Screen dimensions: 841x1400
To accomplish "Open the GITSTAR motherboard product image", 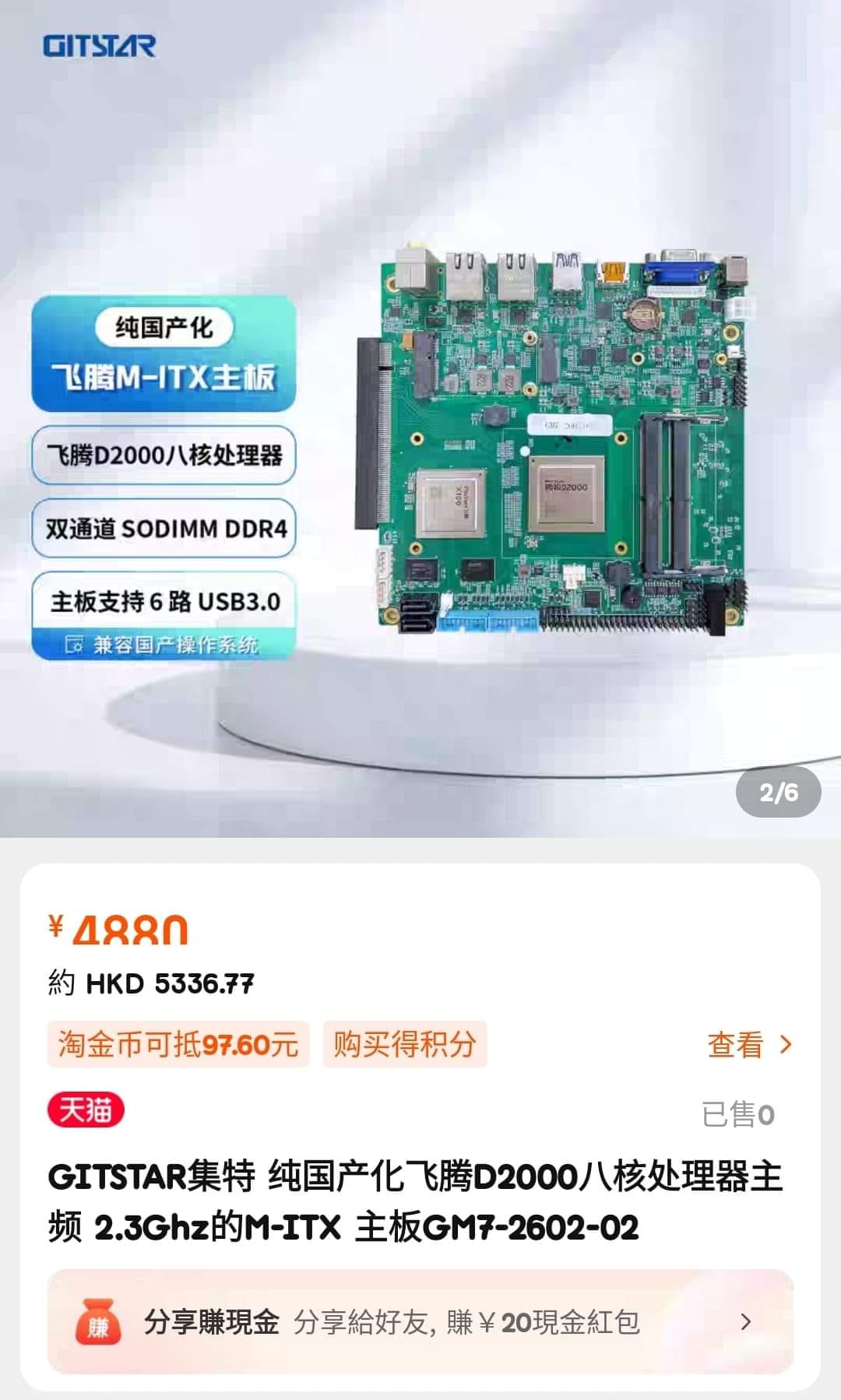I will tap(420, 419).
